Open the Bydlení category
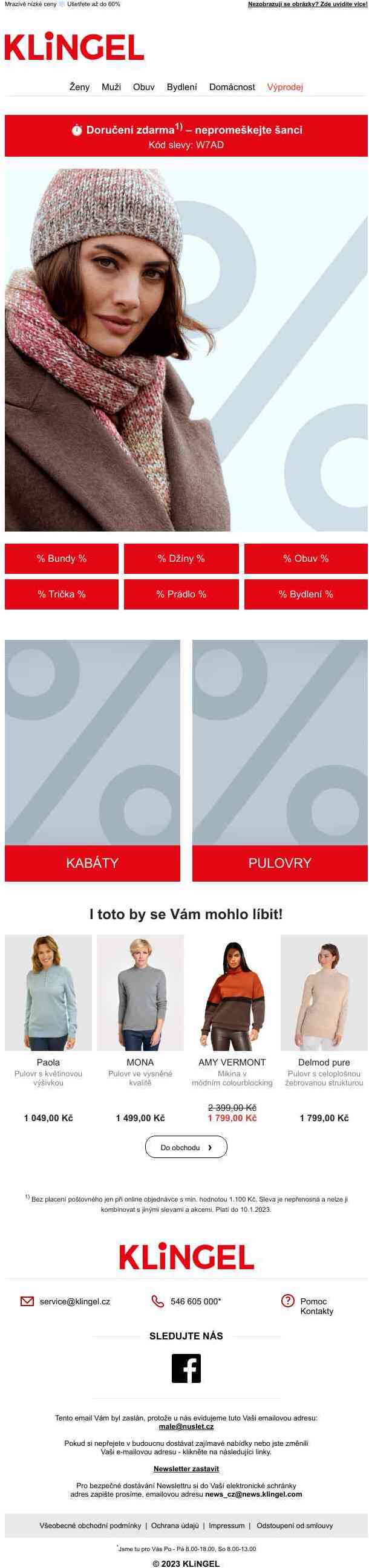 coord(181,87)
